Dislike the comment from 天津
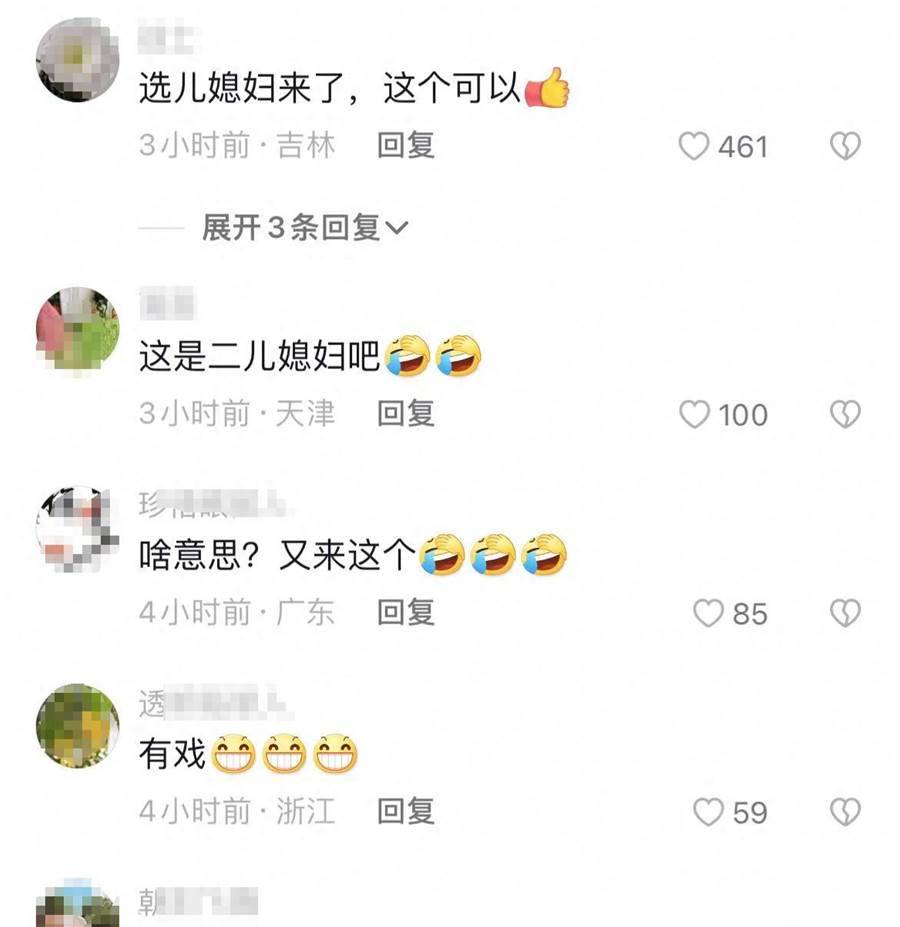The height and width of the screenshot is (927, 900). point(845,414)
